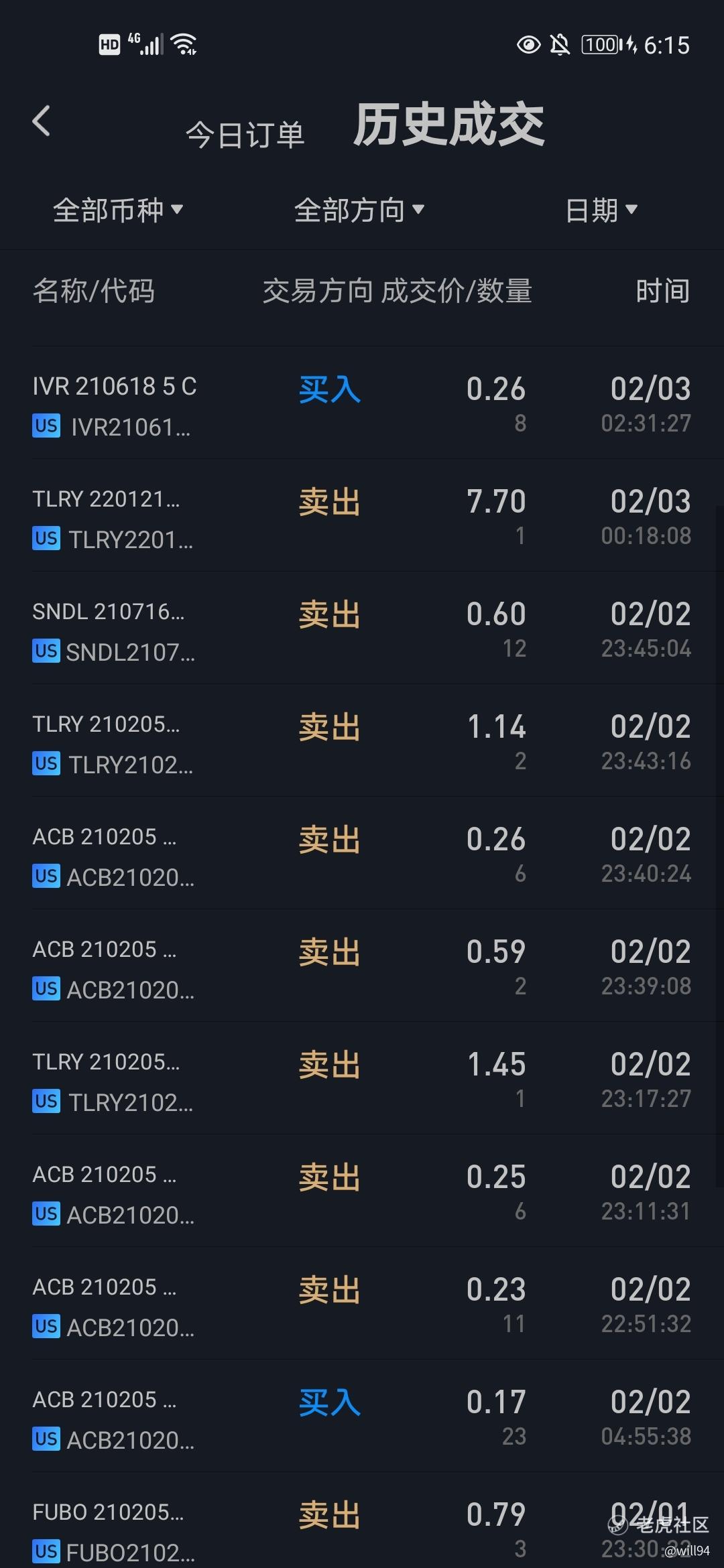Viewport: 724px width, 1568px height.
Task: View ACB 210205 sell at 0.25
Action: tap(362, 1191)
